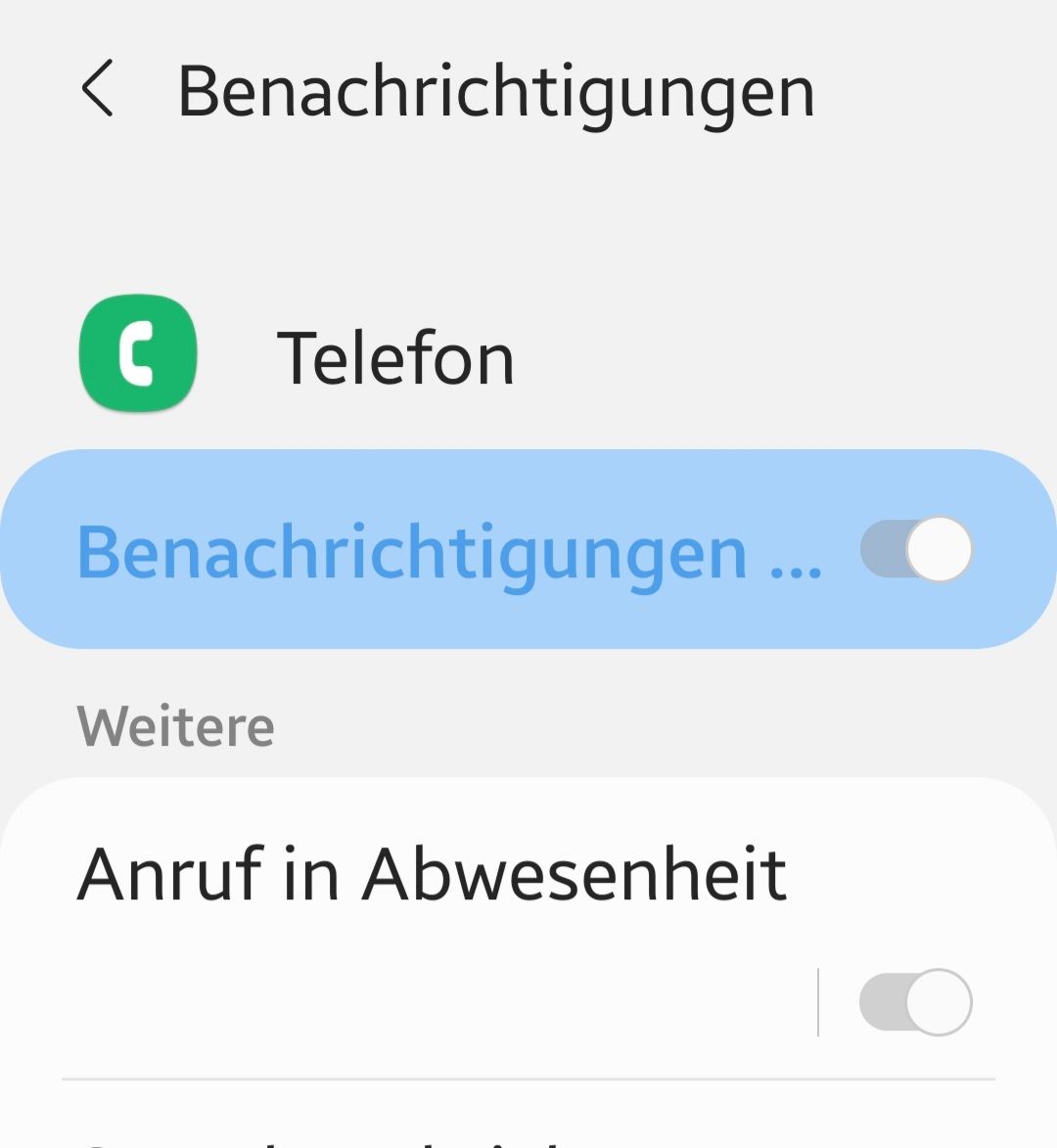This screenshot has height=1148, width=1057.
Task: Go back from Benachrichtigungen screen
Action: pyautogui.click(x=98, y=89)
